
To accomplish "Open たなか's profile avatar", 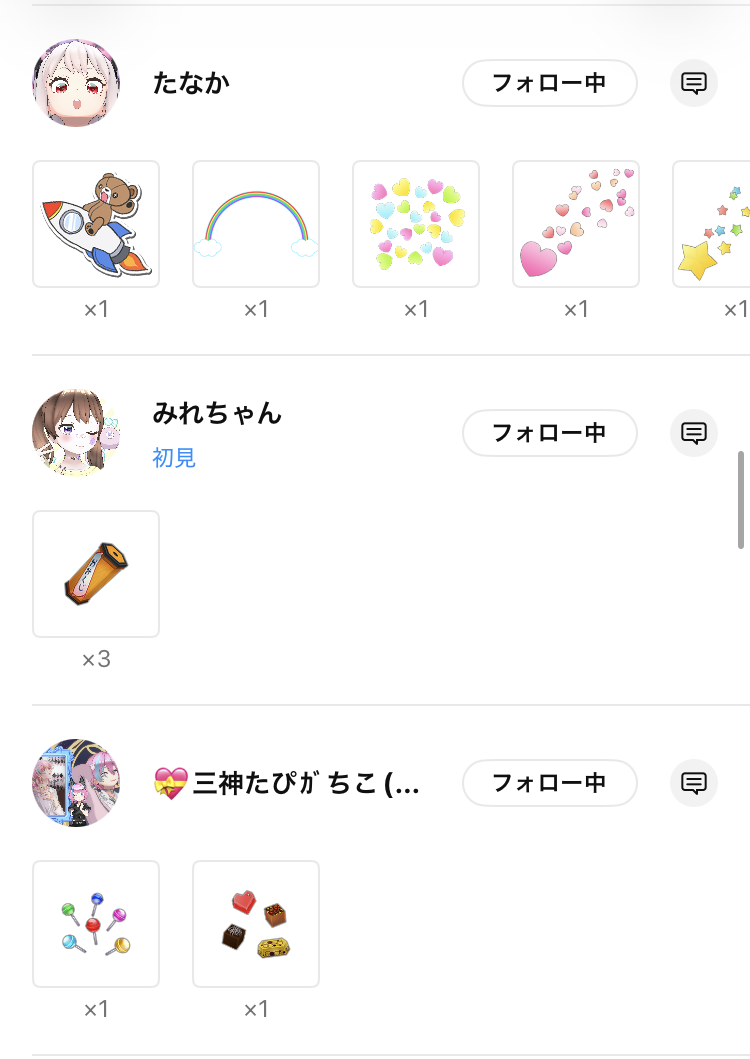I will click(76, 83).
